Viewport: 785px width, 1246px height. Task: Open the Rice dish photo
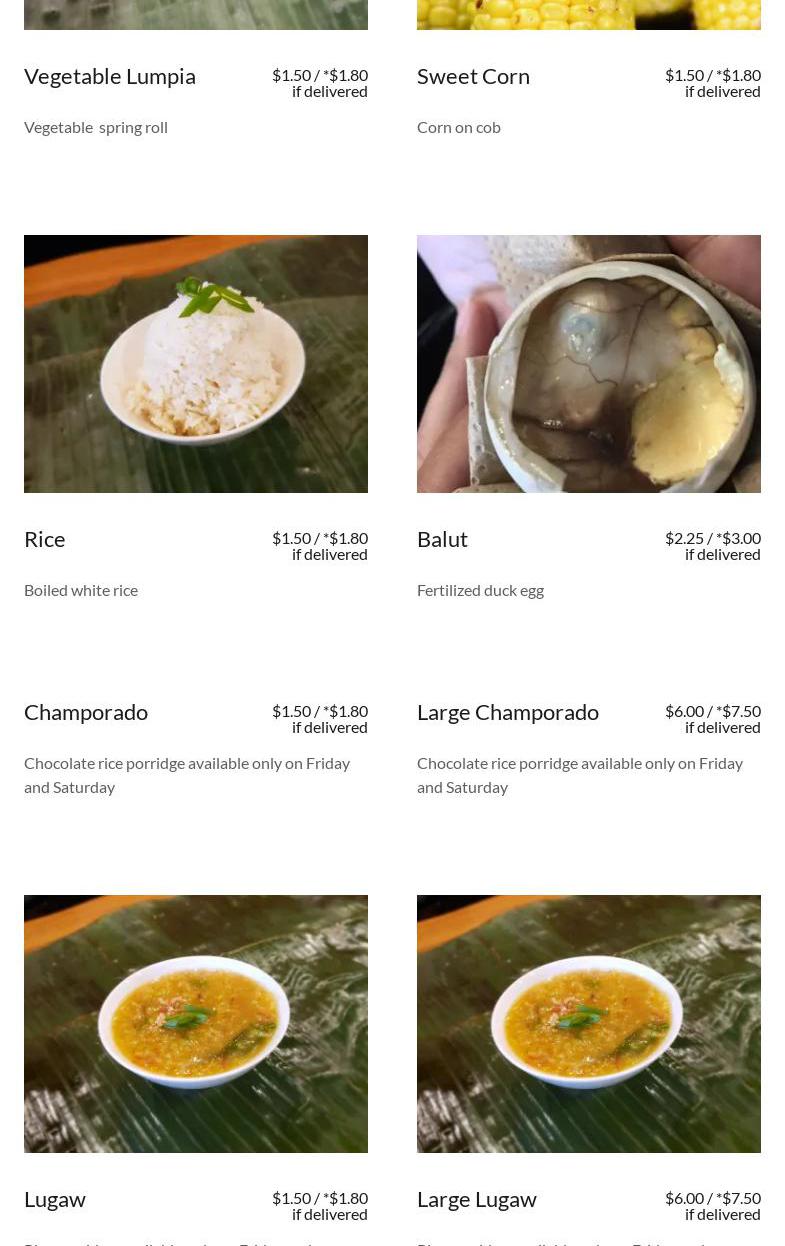[196, 364]
